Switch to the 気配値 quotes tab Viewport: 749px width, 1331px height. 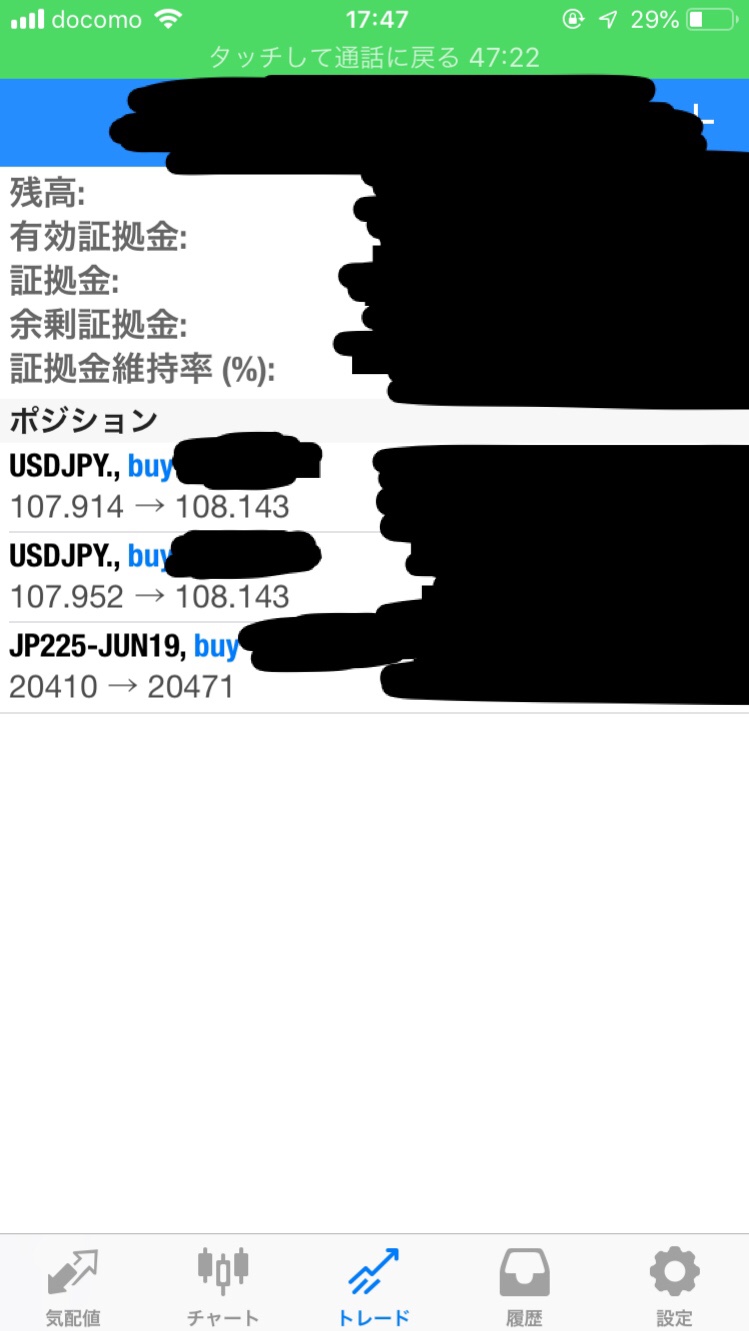(x=73, y=1286)
